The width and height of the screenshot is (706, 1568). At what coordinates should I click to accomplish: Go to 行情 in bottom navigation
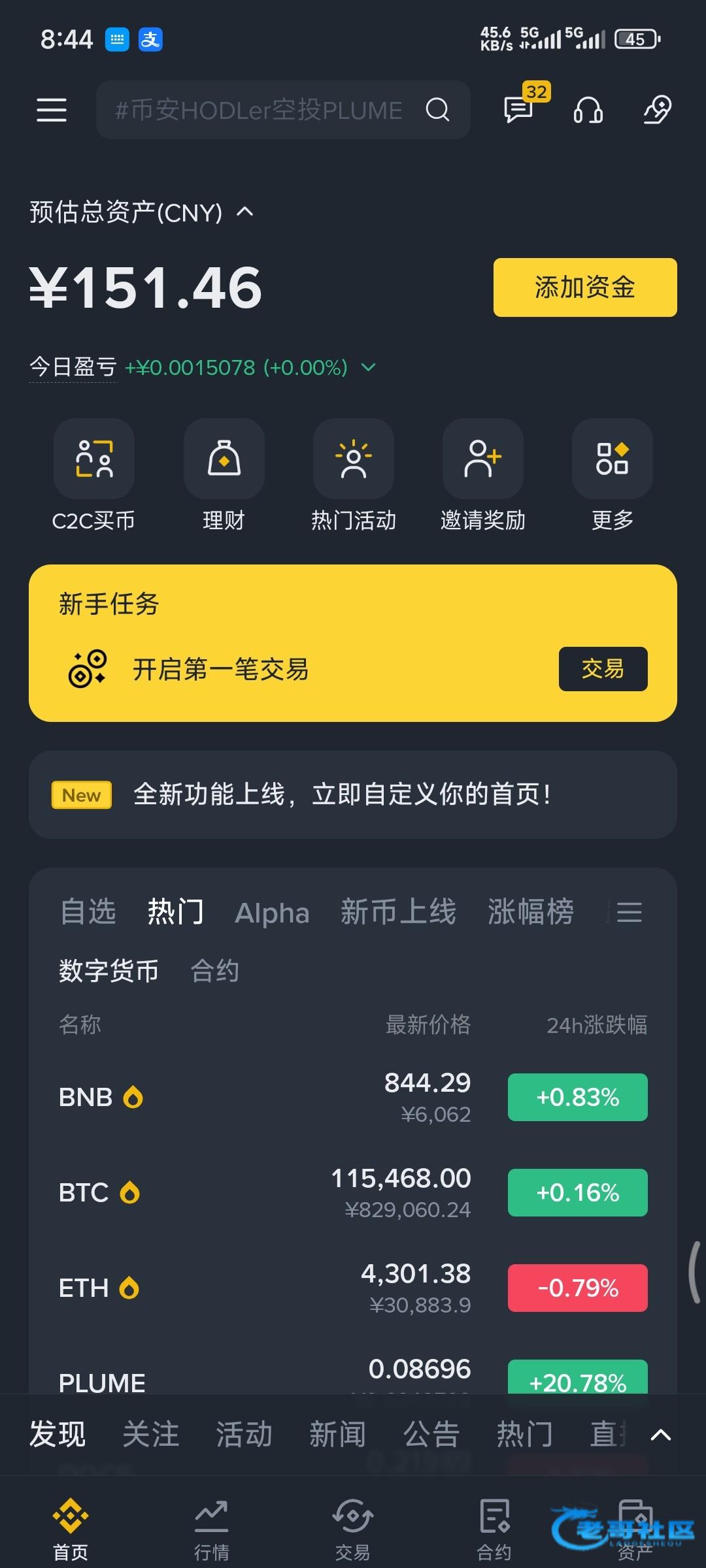211,1529
